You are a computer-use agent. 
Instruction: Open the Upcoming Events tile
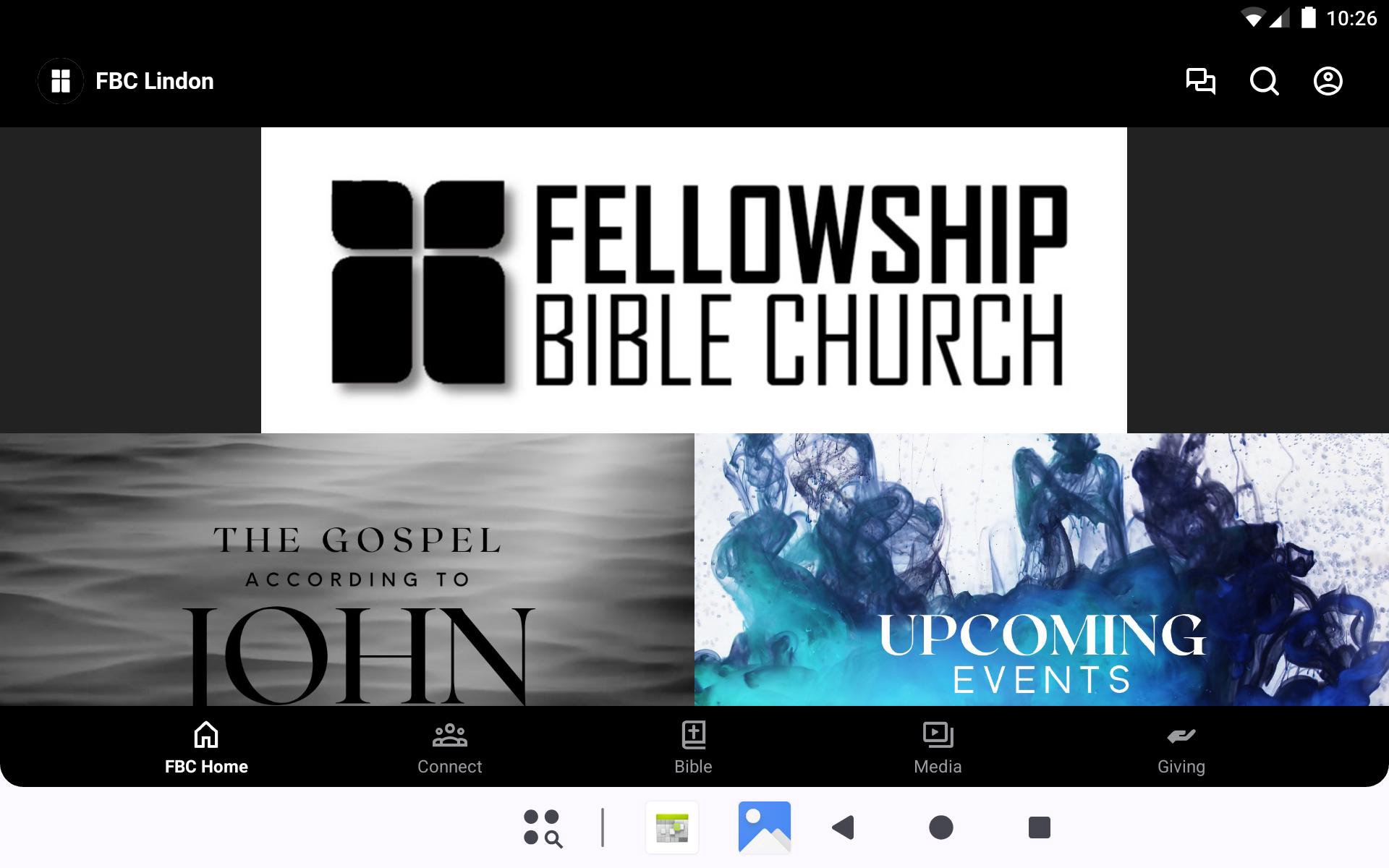pyautogui.click(x=1041, y=569)
